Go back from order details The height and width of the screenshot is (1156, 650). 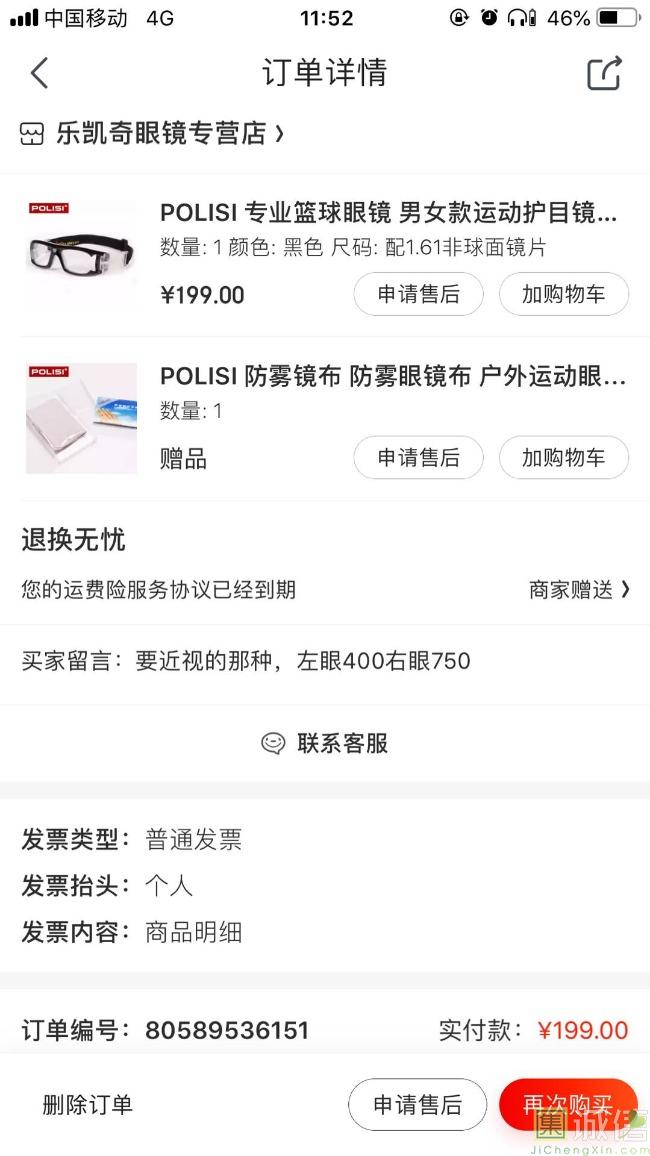pos(39,73)
